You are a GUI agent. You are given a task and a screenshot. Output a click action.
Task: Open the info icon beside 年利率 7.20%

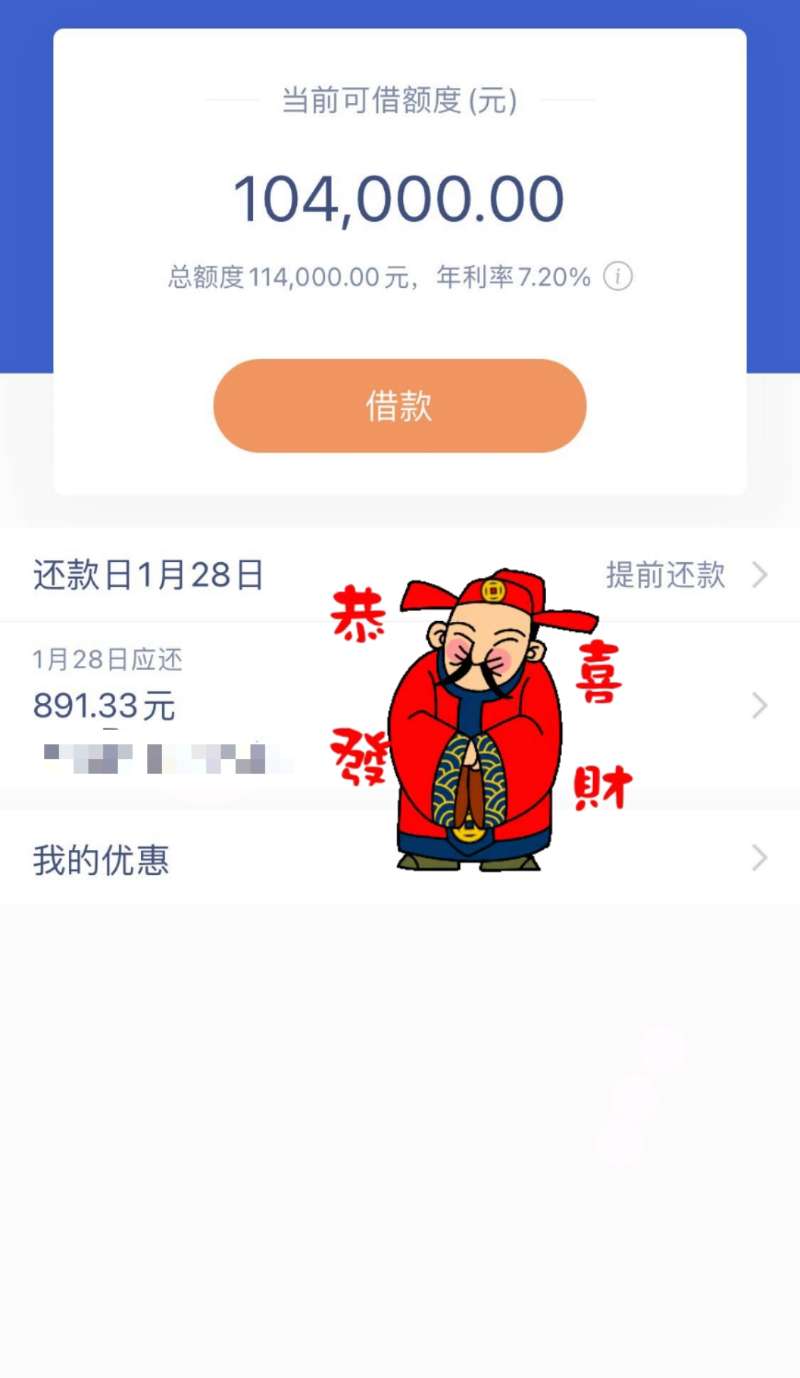tap(618, 277)
